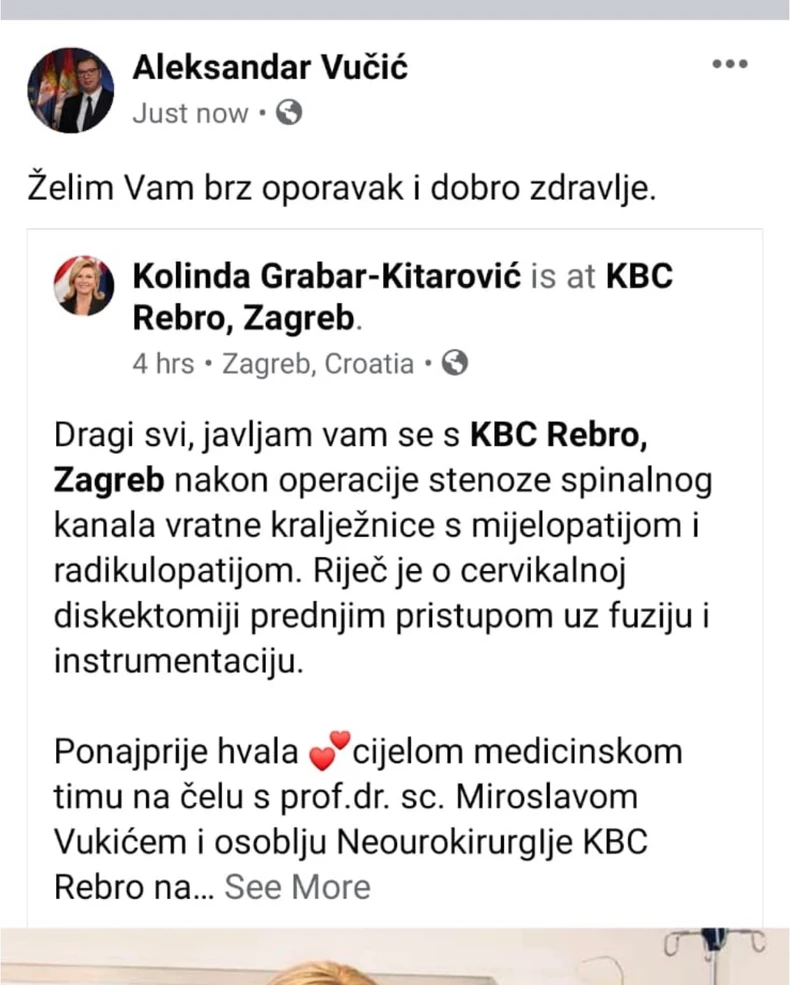Open the post's three-dot options menu
The image size is (790, 985).
pos(730,66)
